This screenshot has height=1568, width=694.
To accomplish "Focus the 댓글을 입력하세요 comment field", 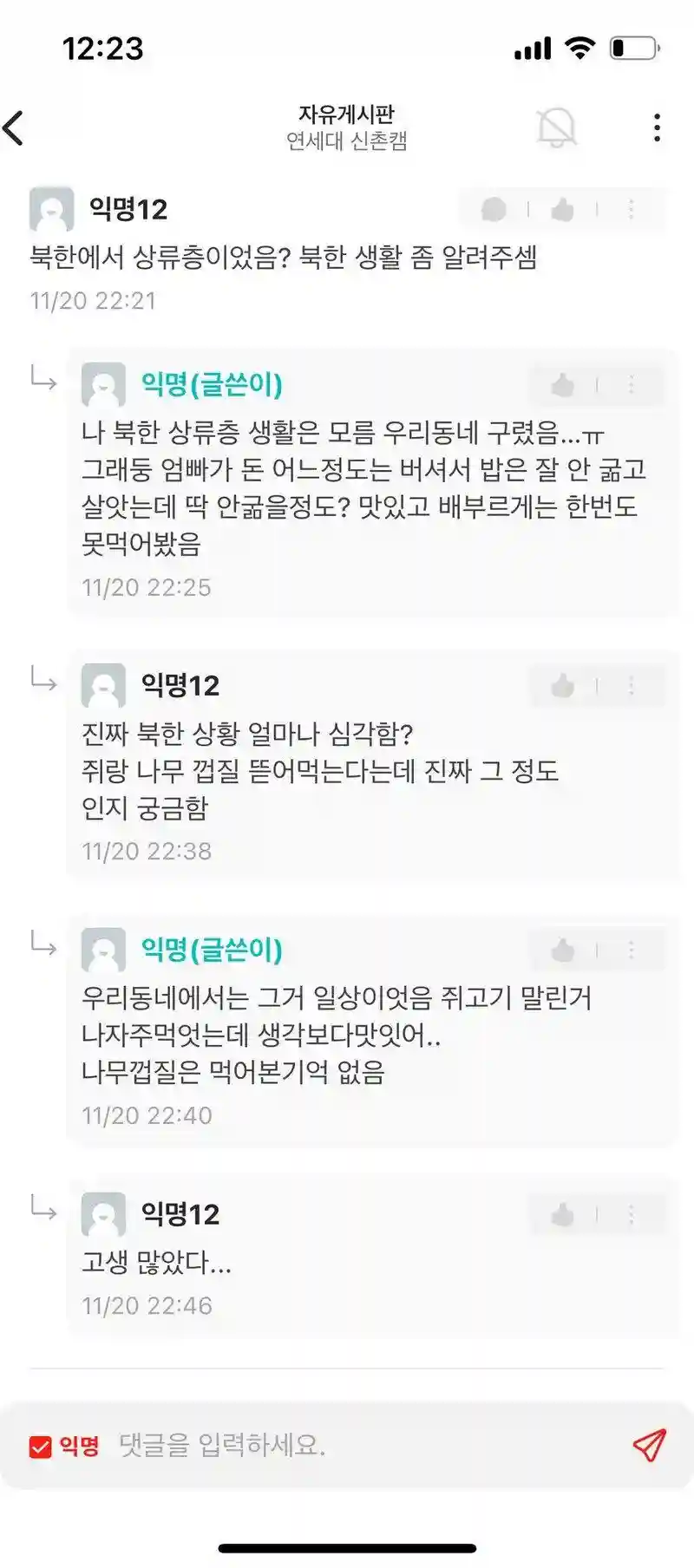I will click(364, 1445).
